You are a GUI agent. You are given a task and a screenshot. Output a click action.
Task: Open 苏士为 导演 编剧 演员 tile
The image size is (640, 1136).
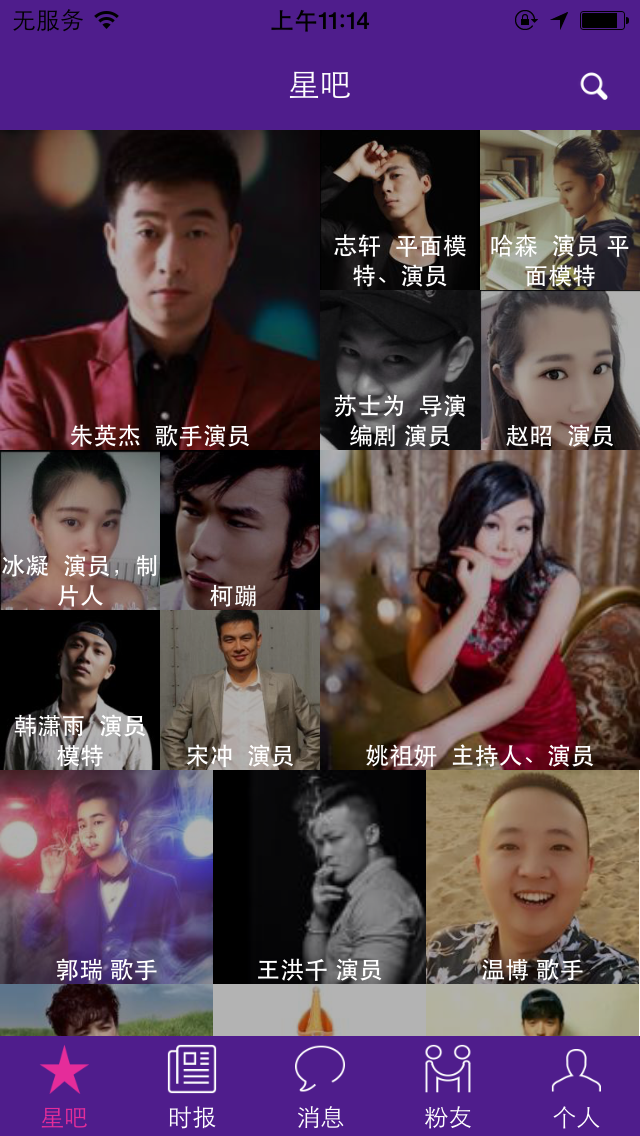pos(400,370)
